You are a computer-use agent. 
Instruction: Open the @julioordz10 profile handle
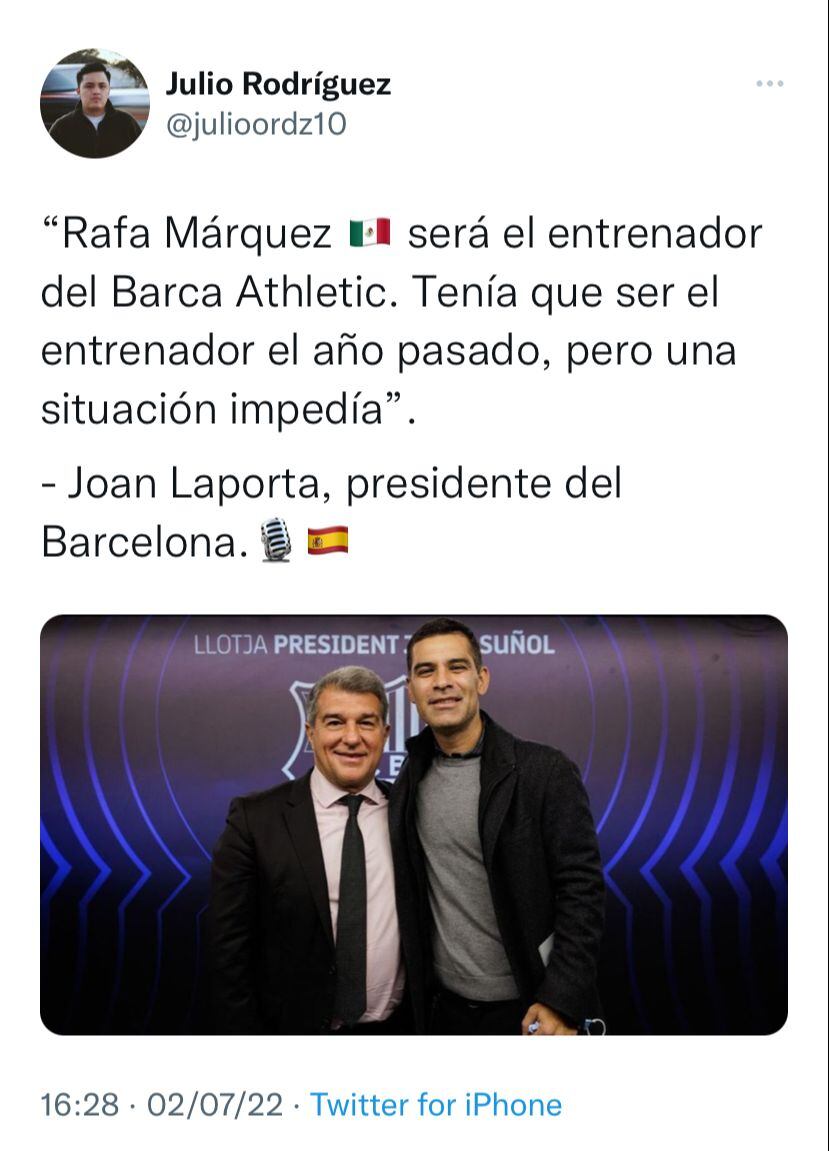click(254, 125)
